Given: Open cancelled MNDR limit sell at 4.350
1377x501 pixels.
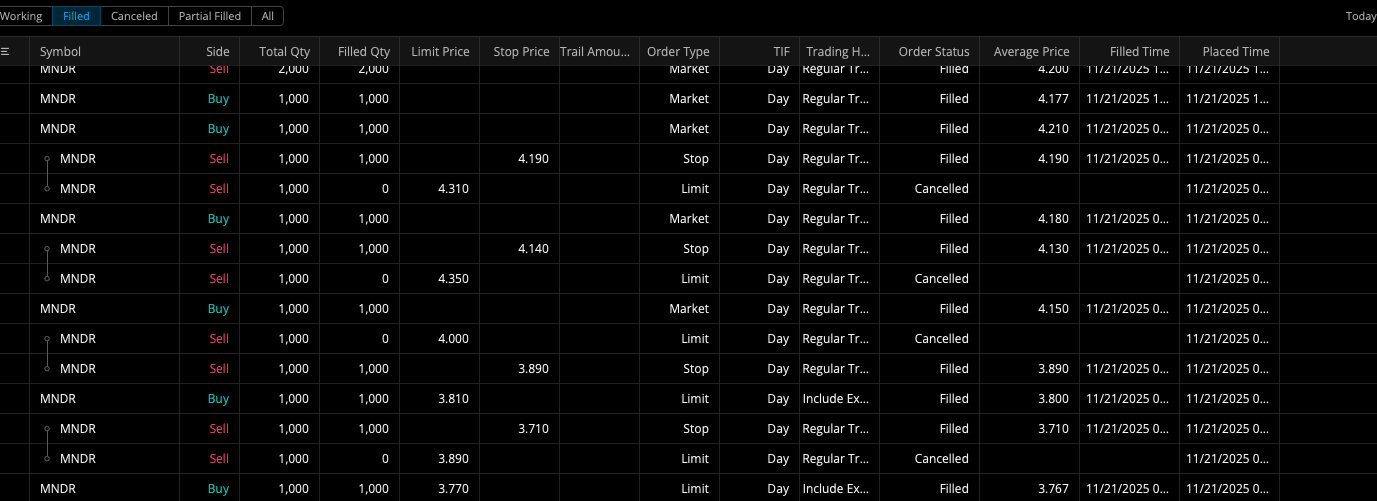Looking at the screenshot, I should point(78,279).
